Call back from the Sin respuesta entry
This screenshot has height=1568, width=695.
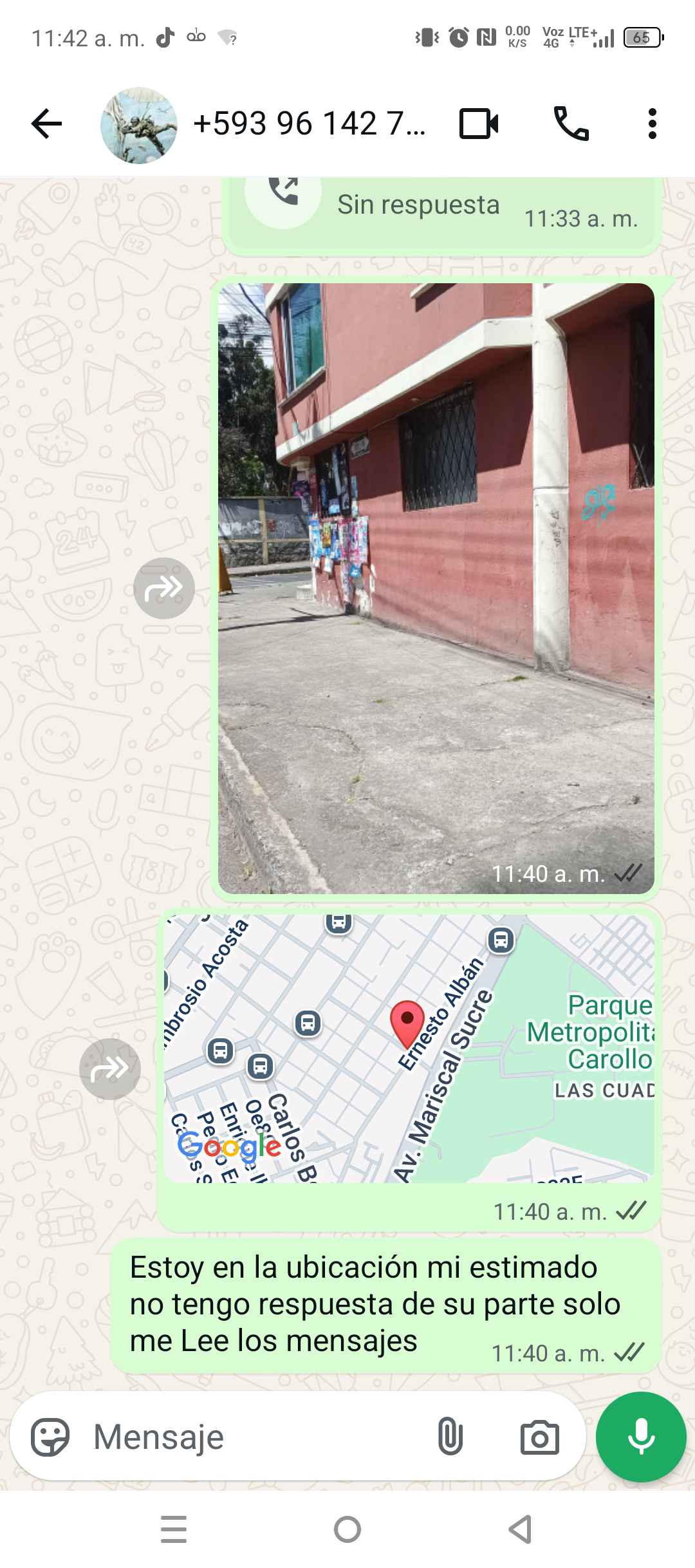point(284,193)
